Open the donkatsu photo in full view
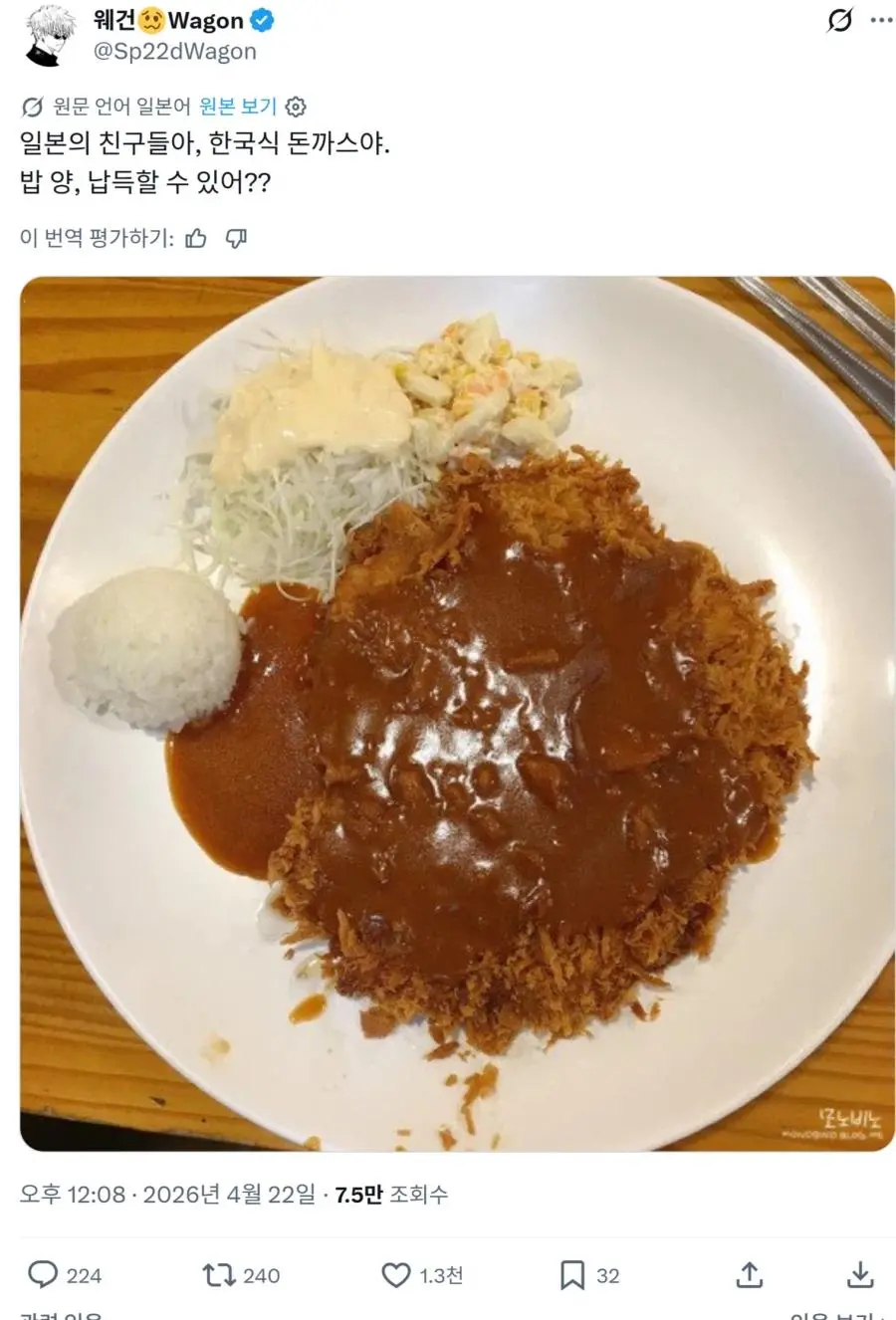Viewport: 896px width, 1320px height. pos(457,713)
